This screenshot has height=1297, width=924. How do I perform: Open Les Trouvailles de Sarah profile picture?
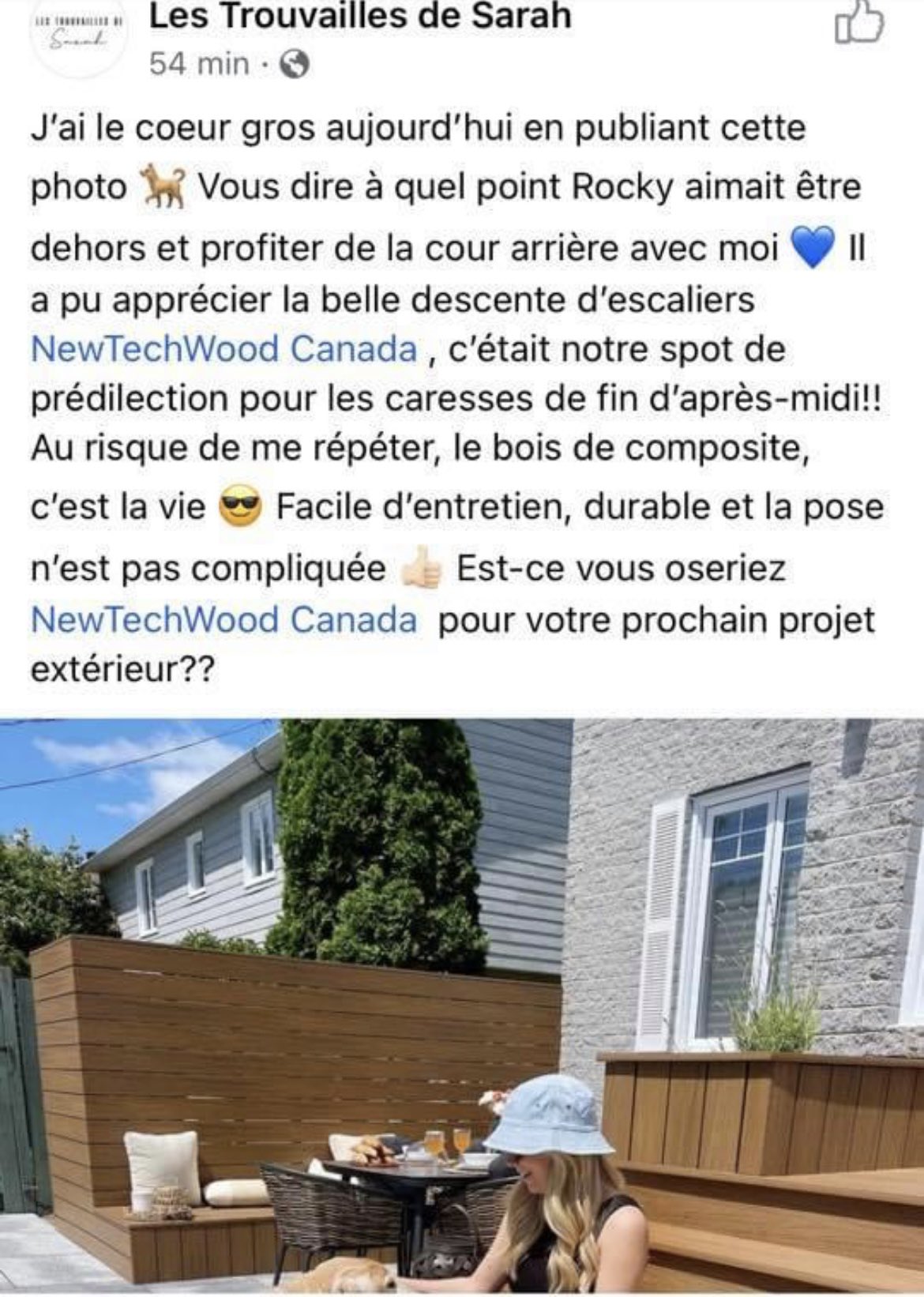[x=73, y=36]
